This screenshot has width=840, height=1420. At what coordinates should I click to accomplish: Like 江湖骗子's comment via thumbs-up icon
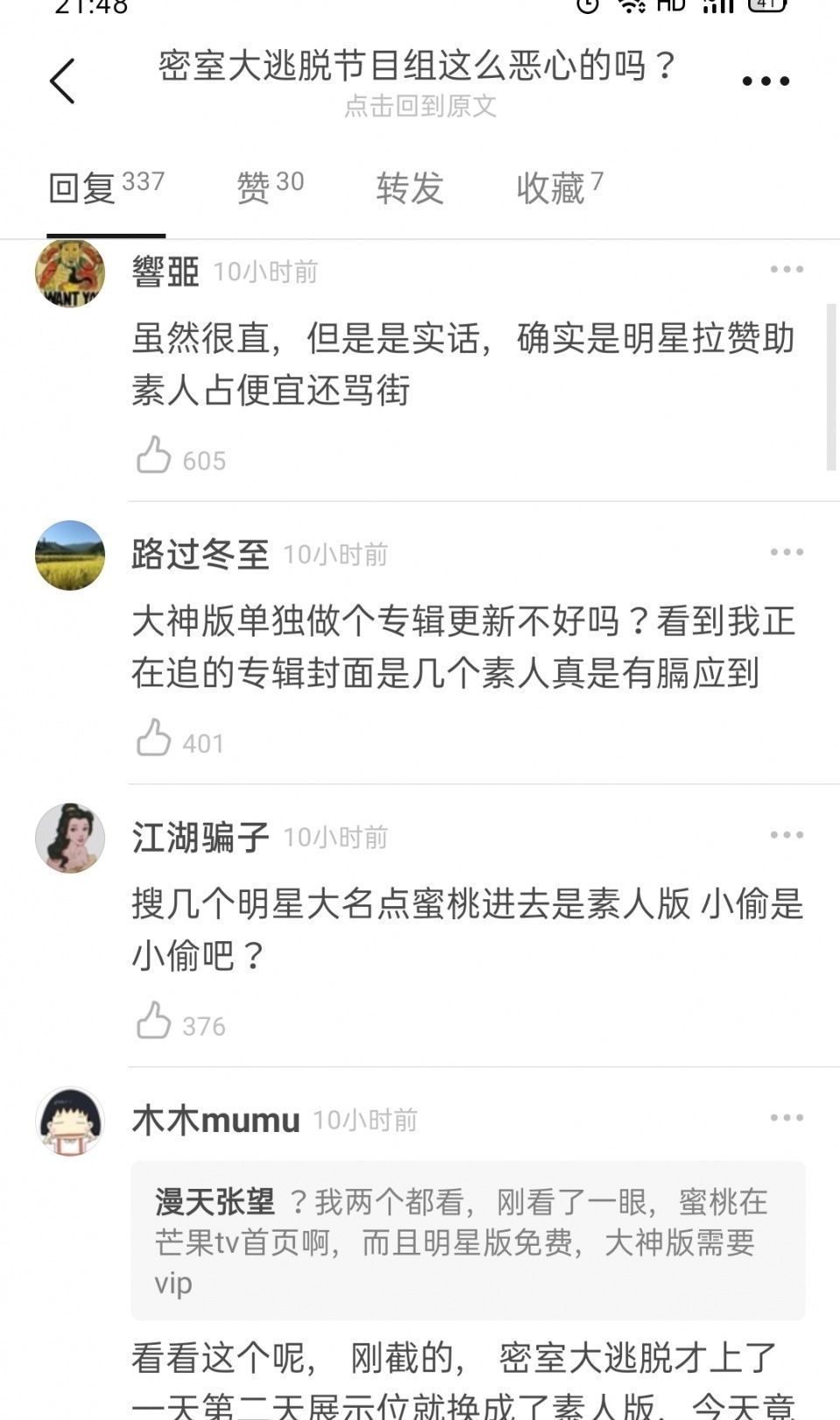[x=156, y=1023]
